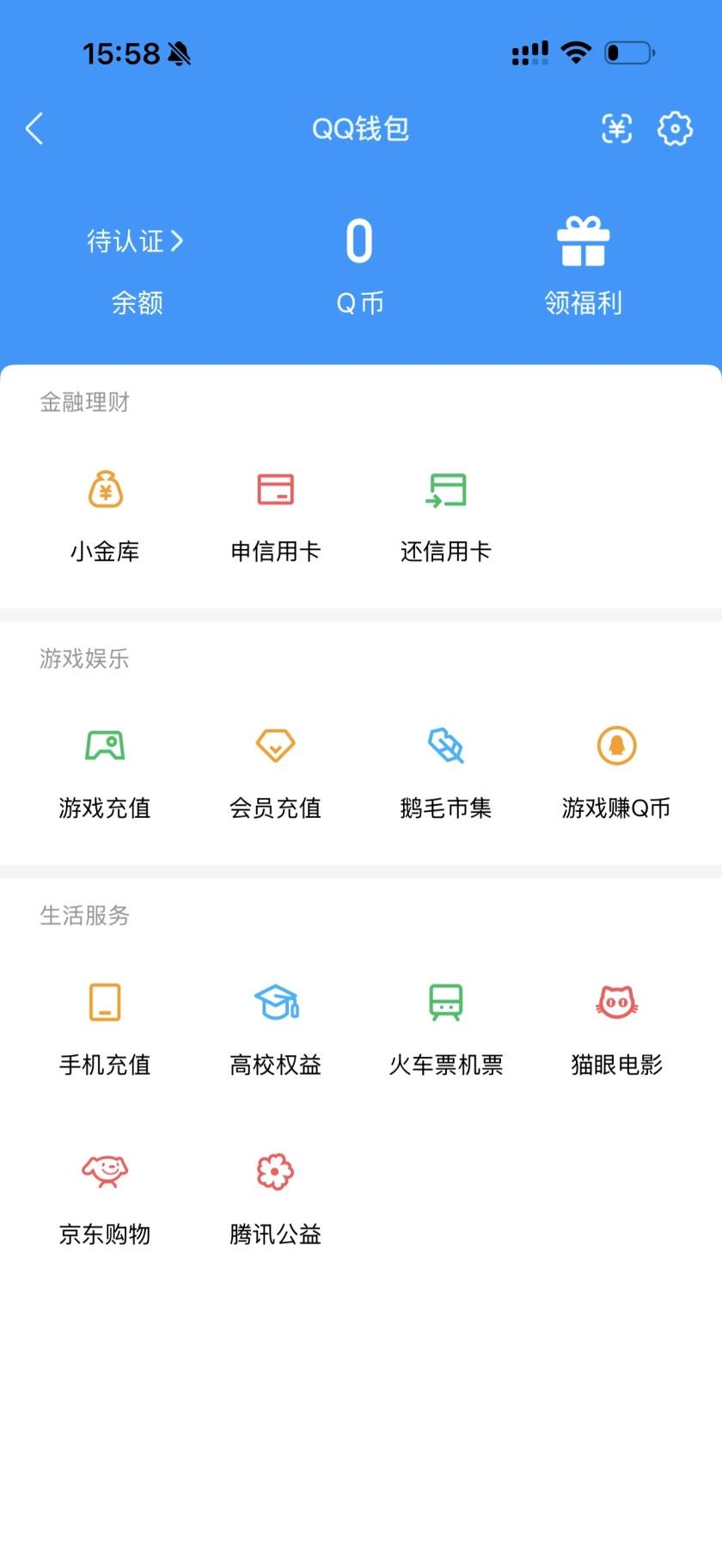Open 腾讯公益 charity service
This screenshot has width=722, height=1568.
[x=275, y=1196]
